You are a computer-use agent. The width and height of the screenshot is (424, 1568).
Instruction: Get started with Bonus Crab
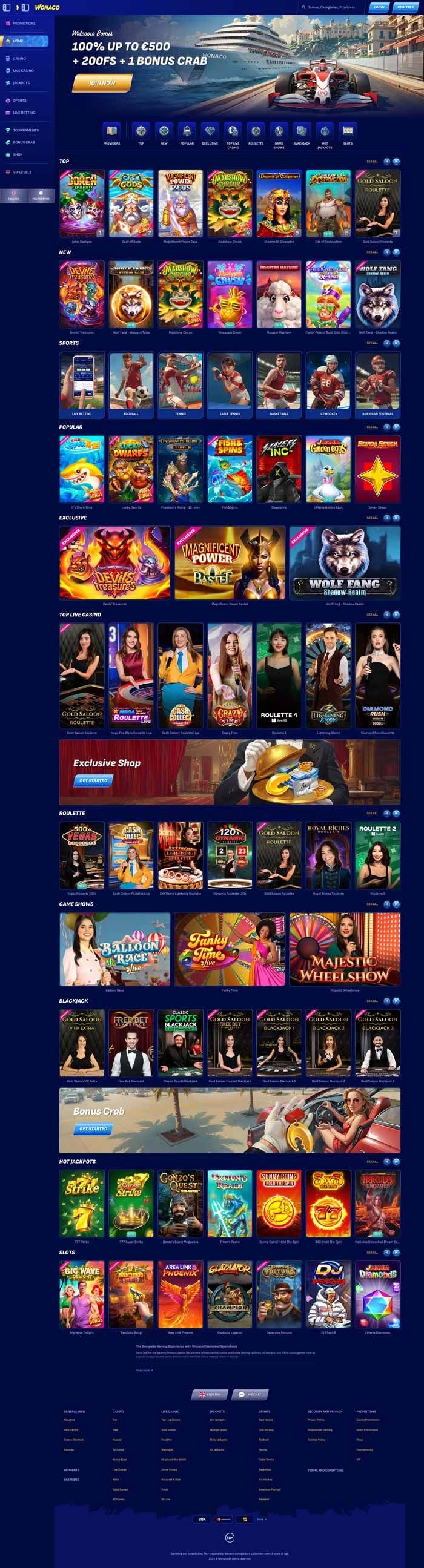pyautogui.click(x=93, y=1128)
